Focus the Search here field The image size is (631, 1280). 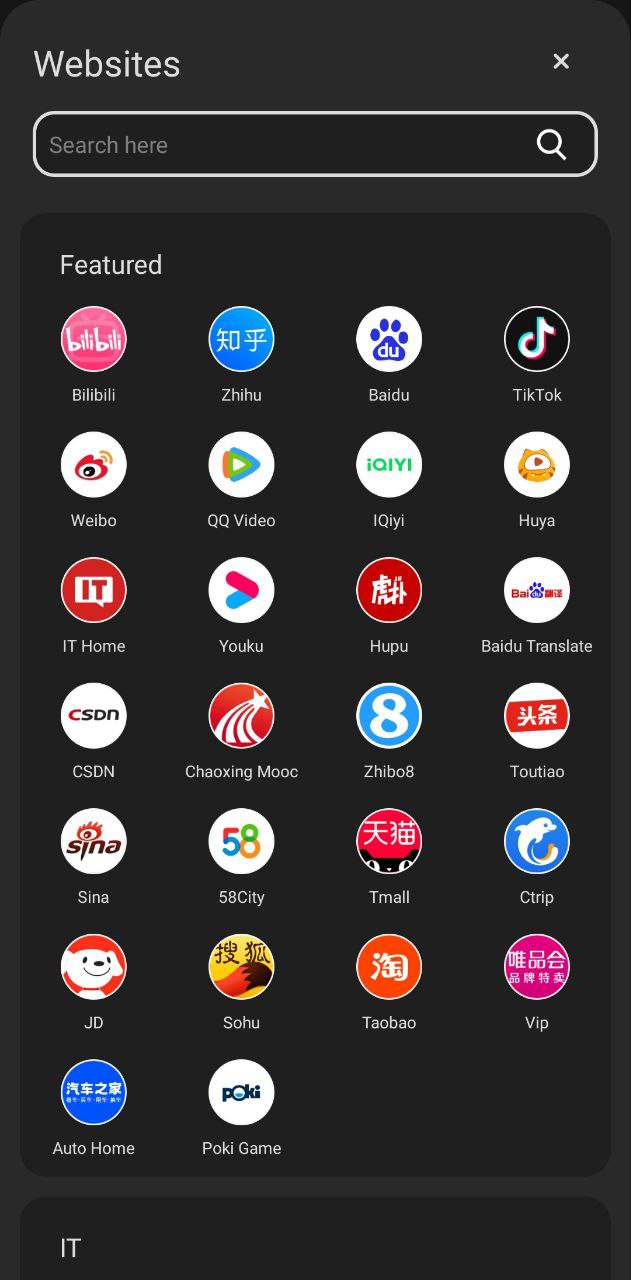click(x=280, y=145)
